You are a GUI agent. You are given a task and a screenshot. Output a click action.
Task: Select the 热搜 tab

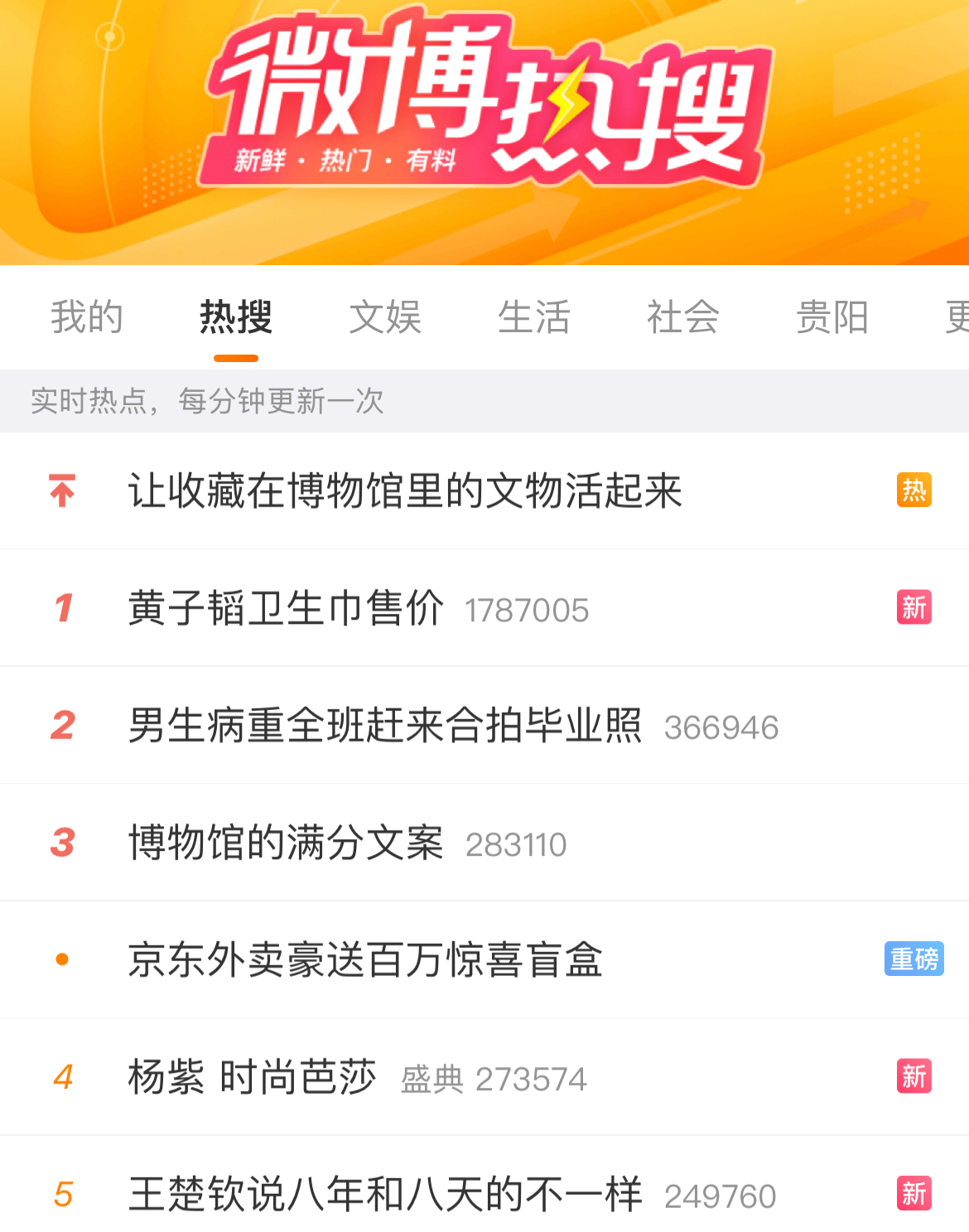coord(236,317)
